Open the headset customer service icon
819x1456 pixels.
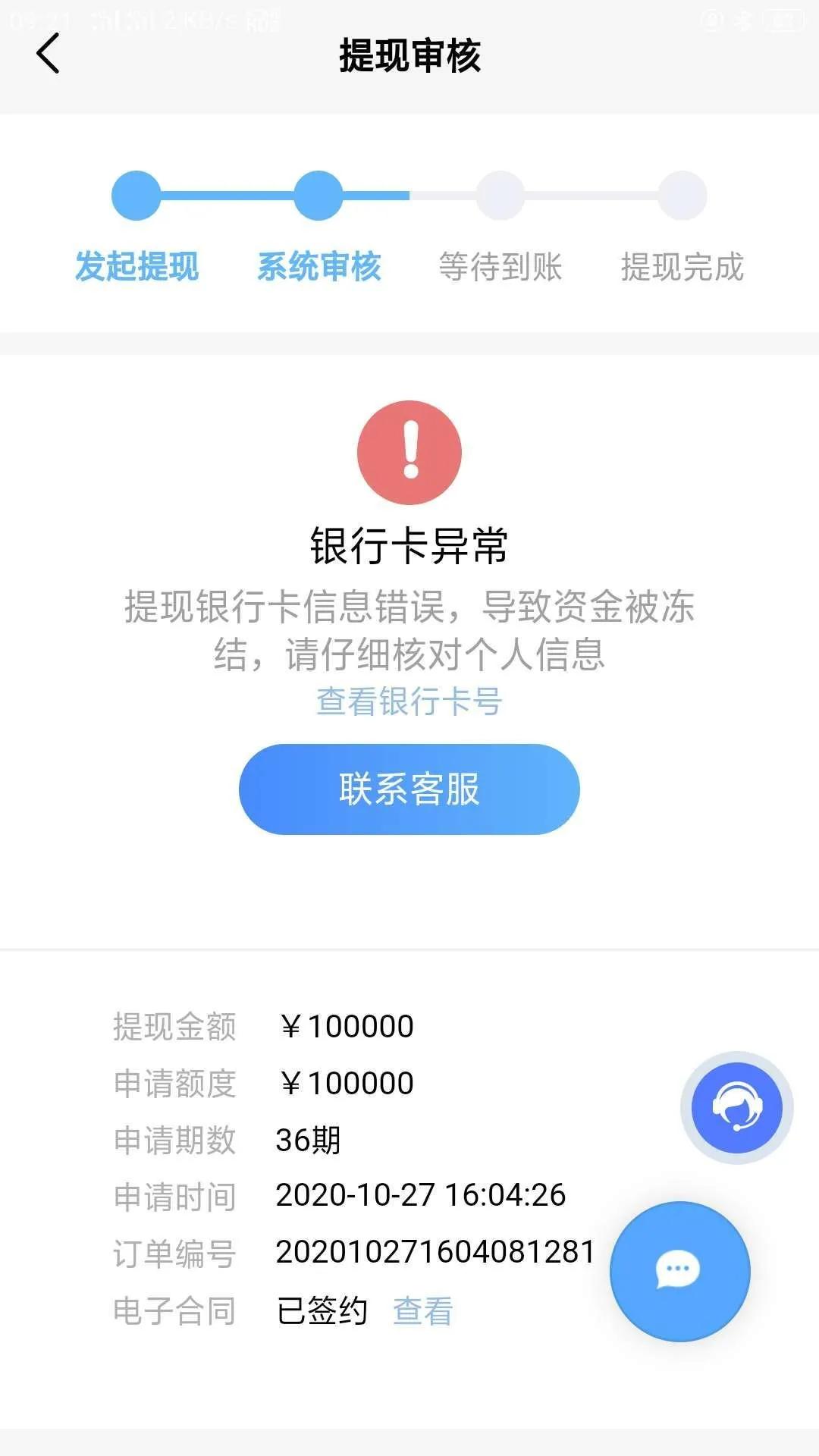[736, 1108]
